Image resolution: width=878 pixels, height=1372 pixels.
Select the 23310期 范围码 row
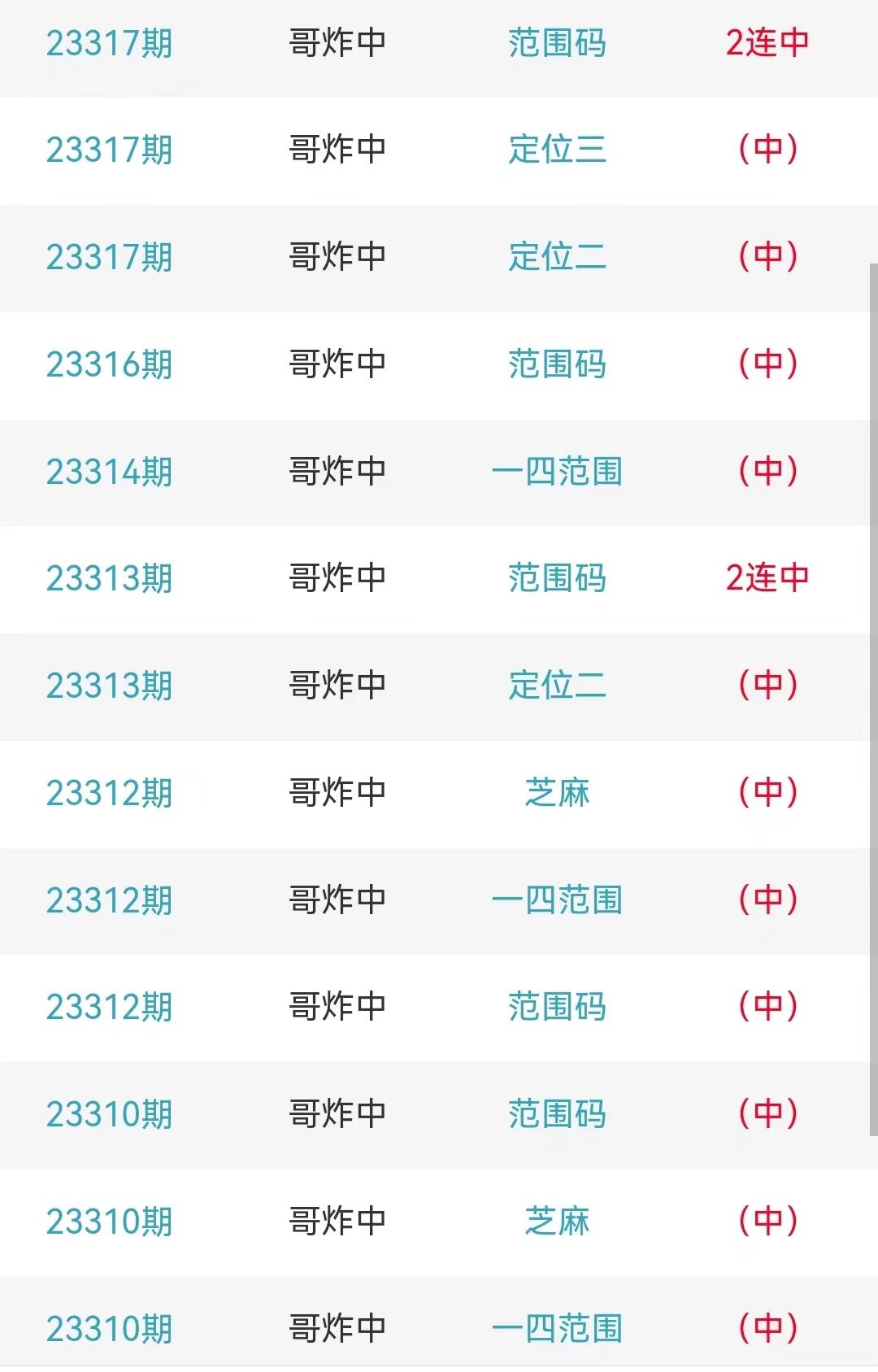point(557,1114)
